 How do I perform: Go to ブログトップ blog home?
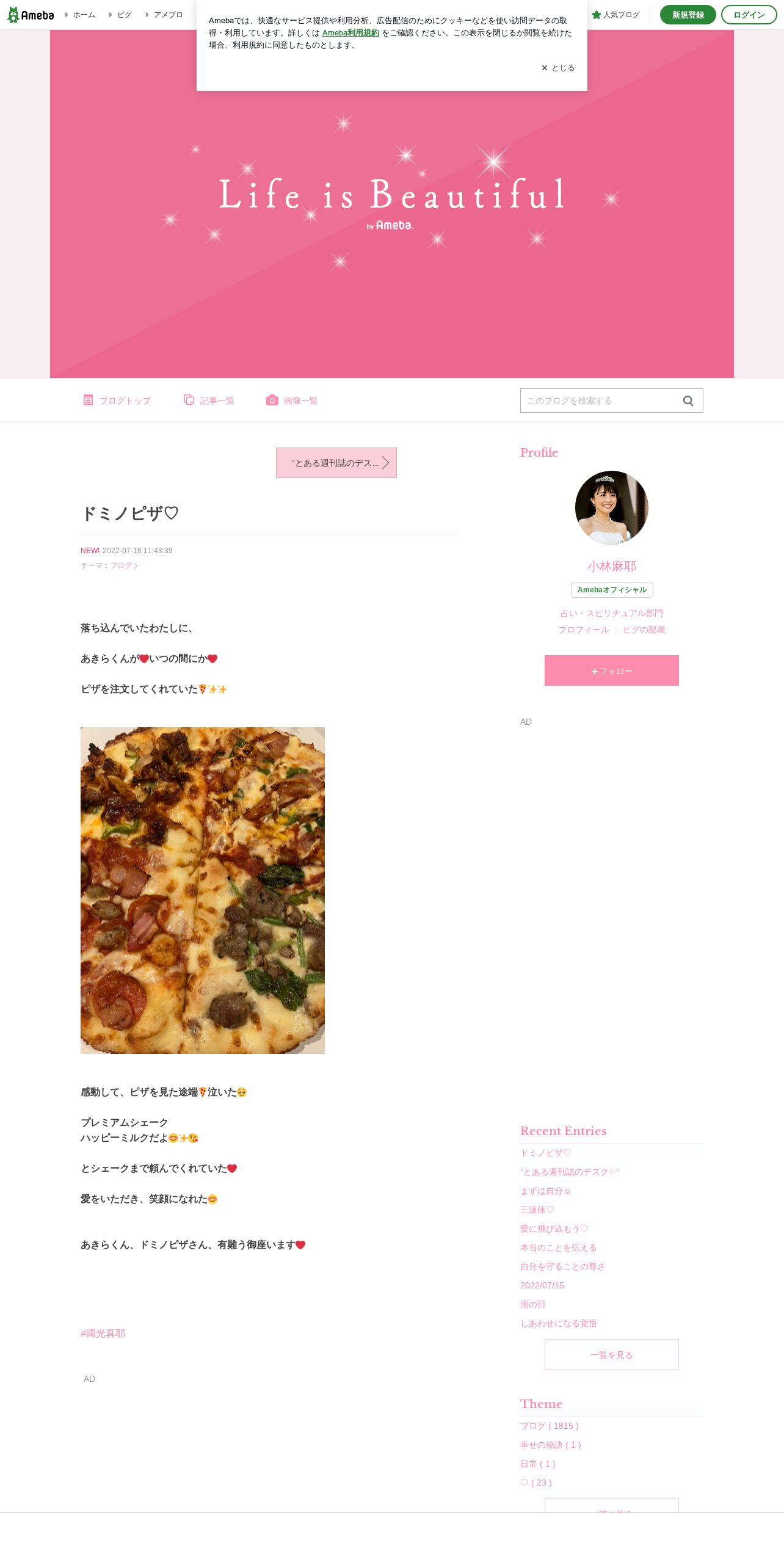coord(117,401)
